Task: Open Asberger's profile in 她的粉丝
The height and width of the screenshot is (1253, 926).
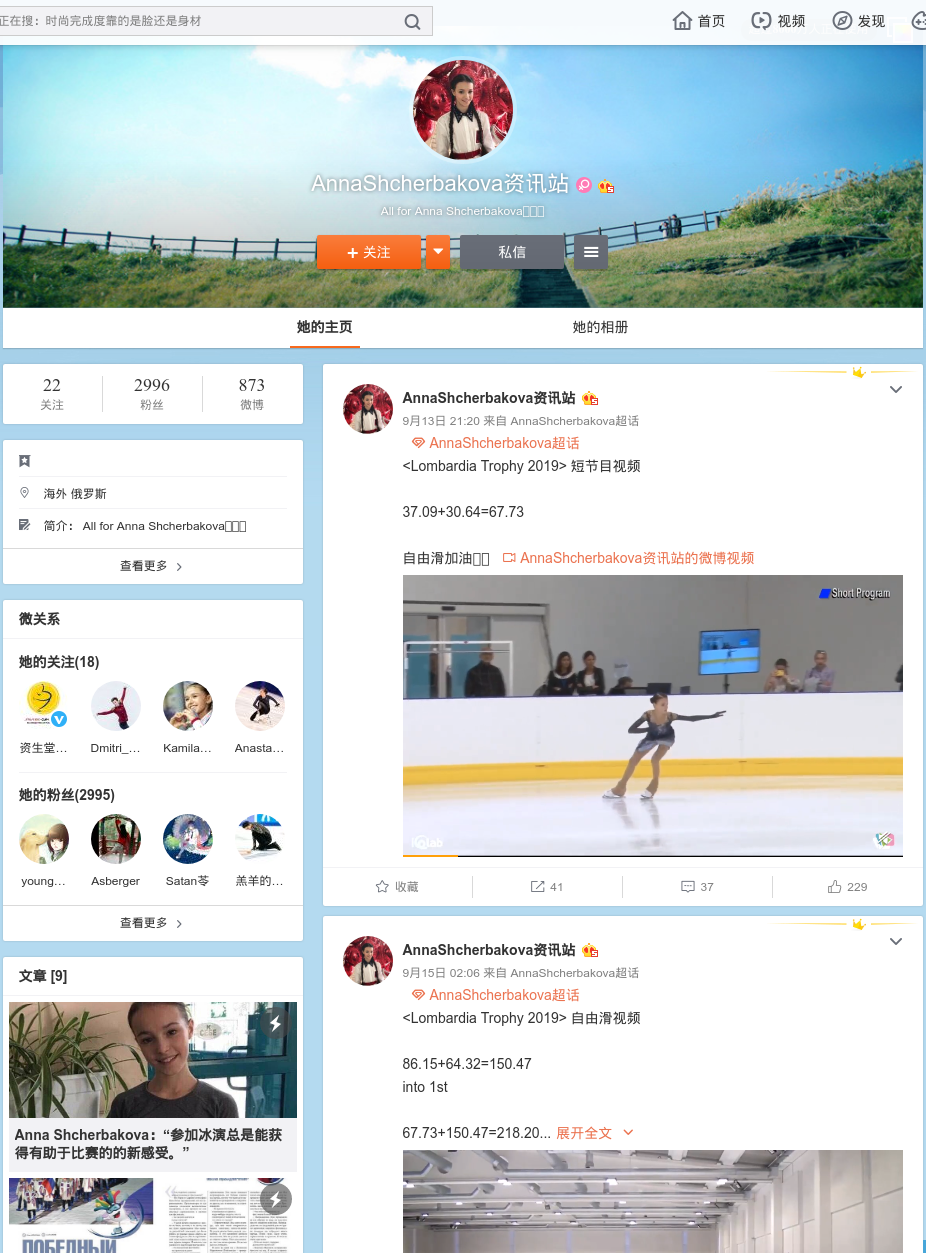Action: click(116, 839)
